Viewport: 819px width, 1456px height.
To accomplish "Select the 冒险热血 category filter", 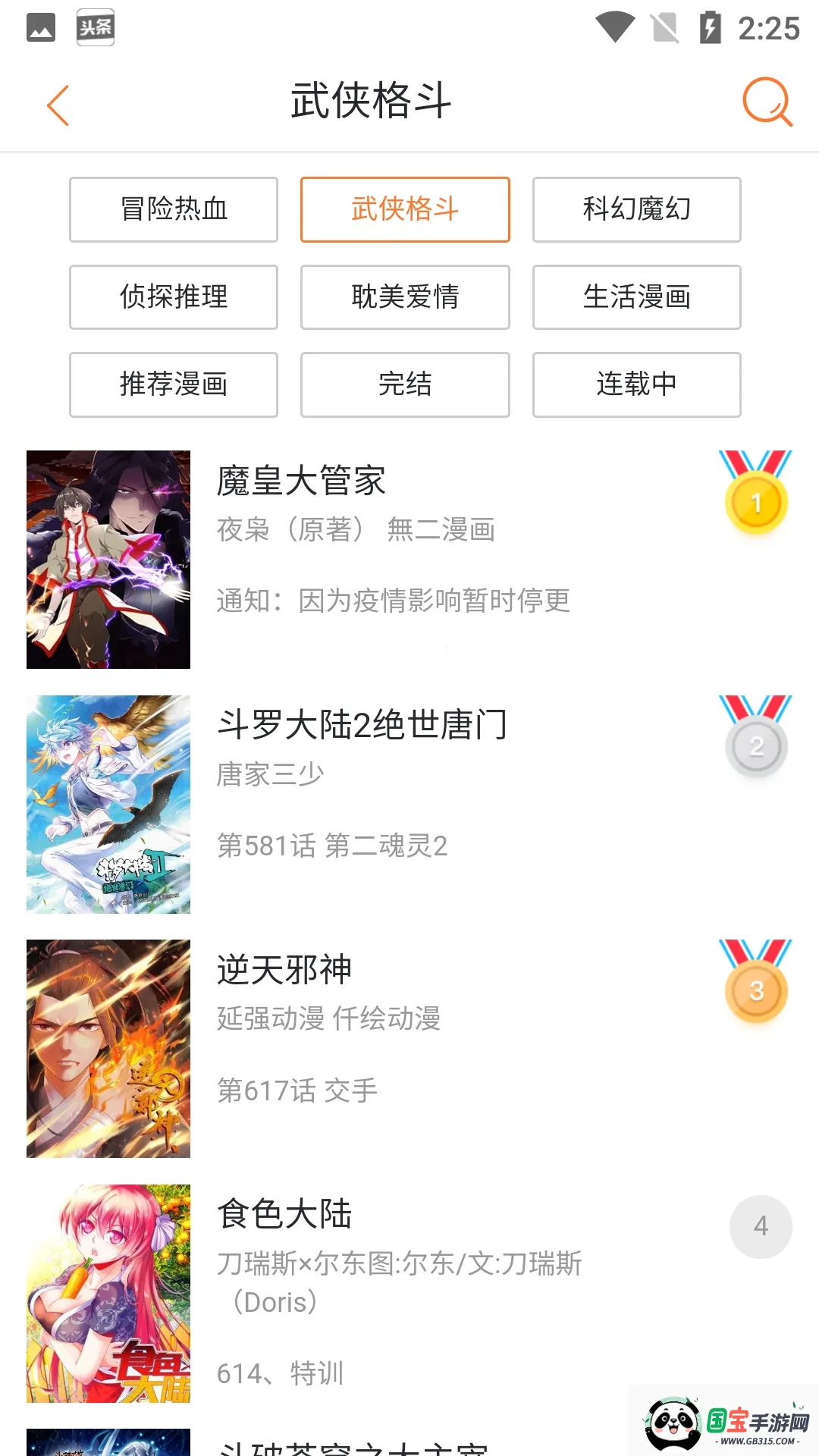I will click(x=174, y=209).
